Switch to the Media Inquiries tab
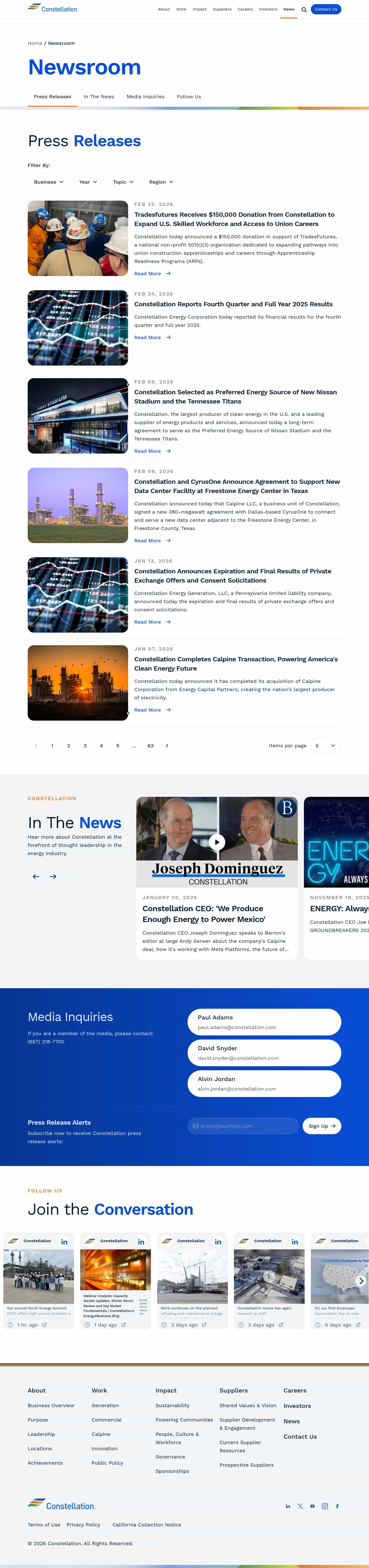 pyautogui.click(x=145, y=97)
